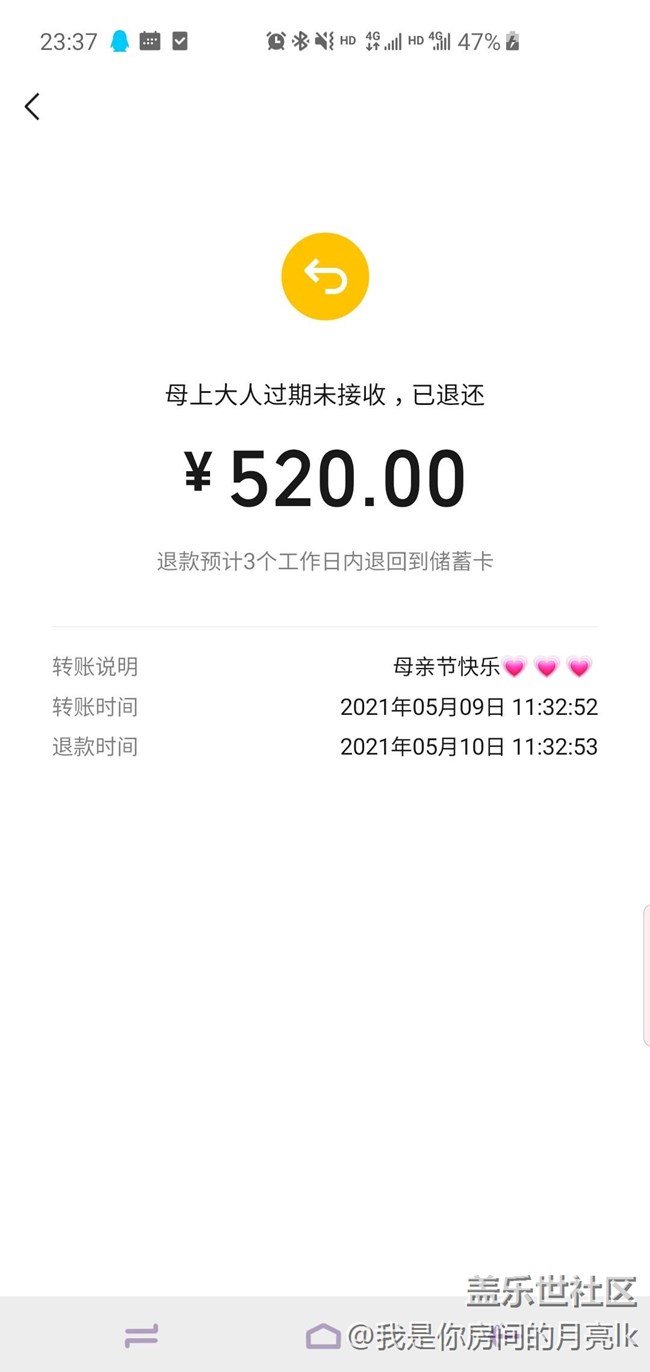650x1372 pixels.
Task: Go back using the top-left arrow
Action: coord(32,107)
